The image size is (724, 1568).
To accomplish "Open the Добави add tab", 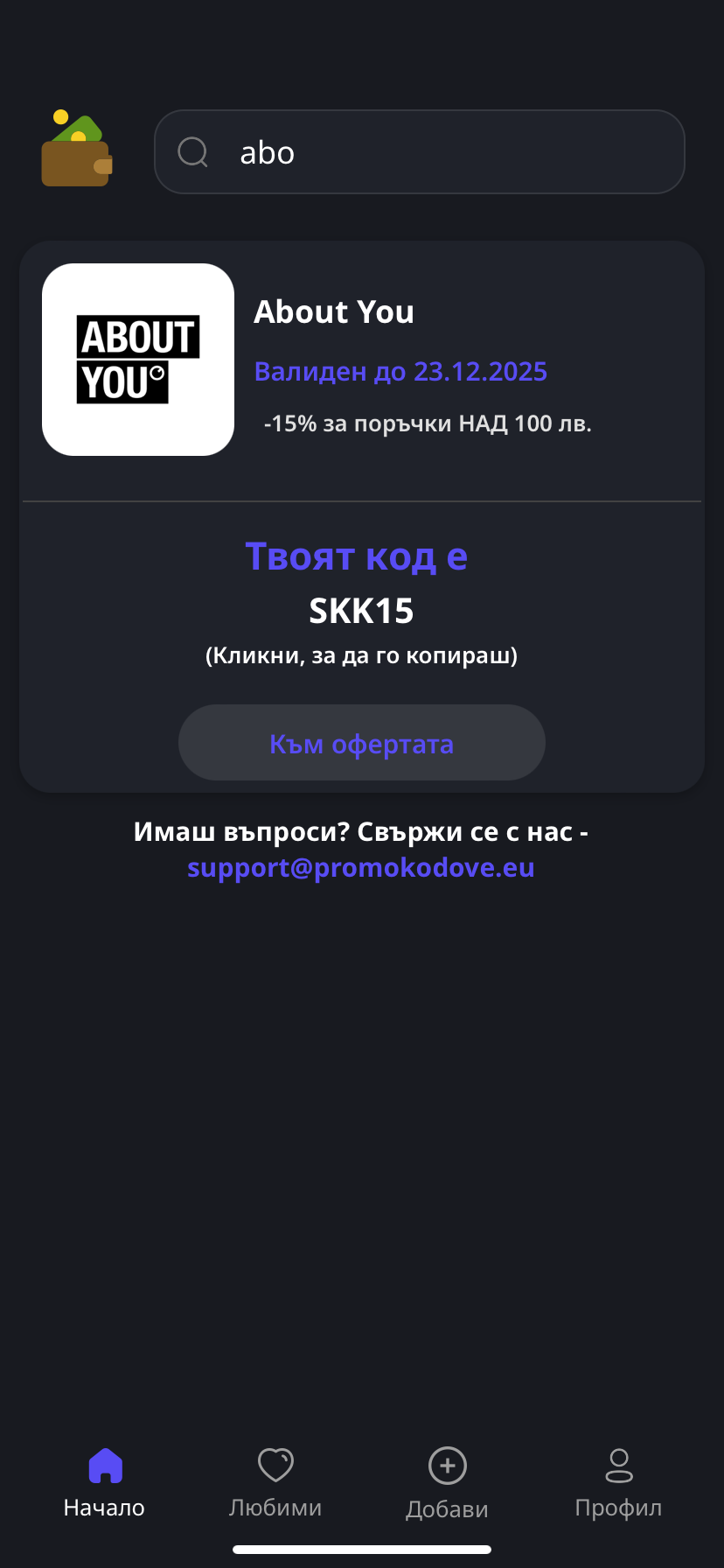I will [x=447, y=1483].
